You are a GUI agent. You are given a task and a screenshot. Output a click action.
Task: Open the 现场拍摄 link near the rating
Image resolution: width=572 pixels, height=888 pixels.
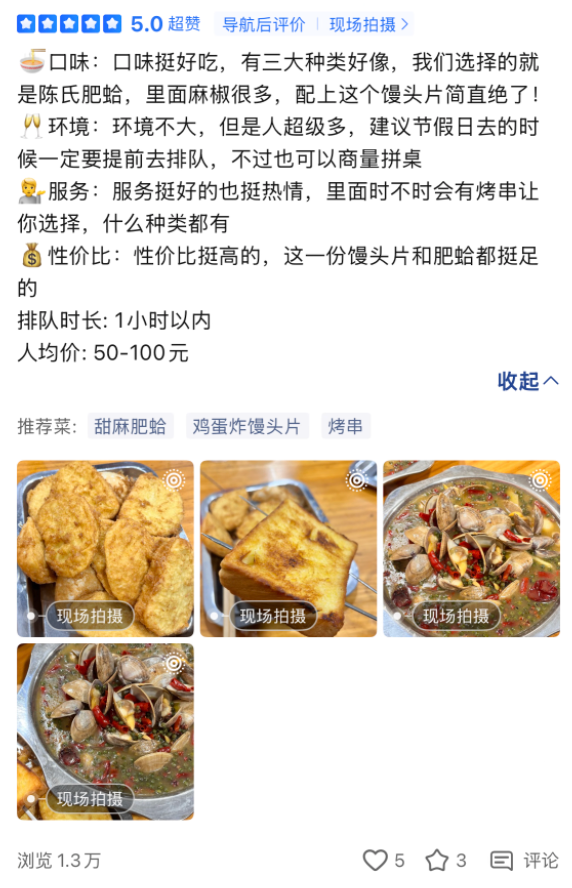368,24
